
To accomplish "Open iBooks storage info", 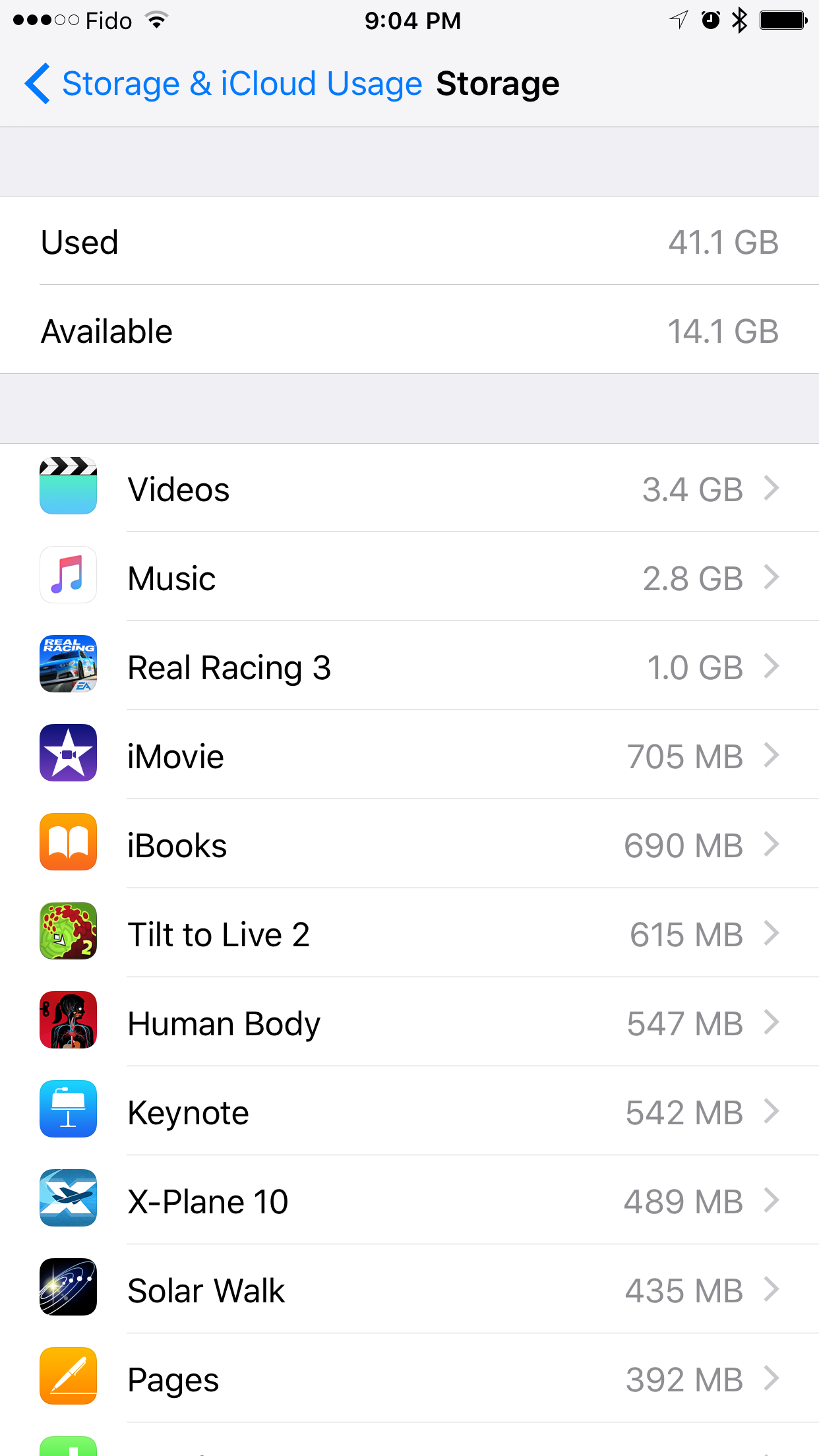I will coord(409,844).
